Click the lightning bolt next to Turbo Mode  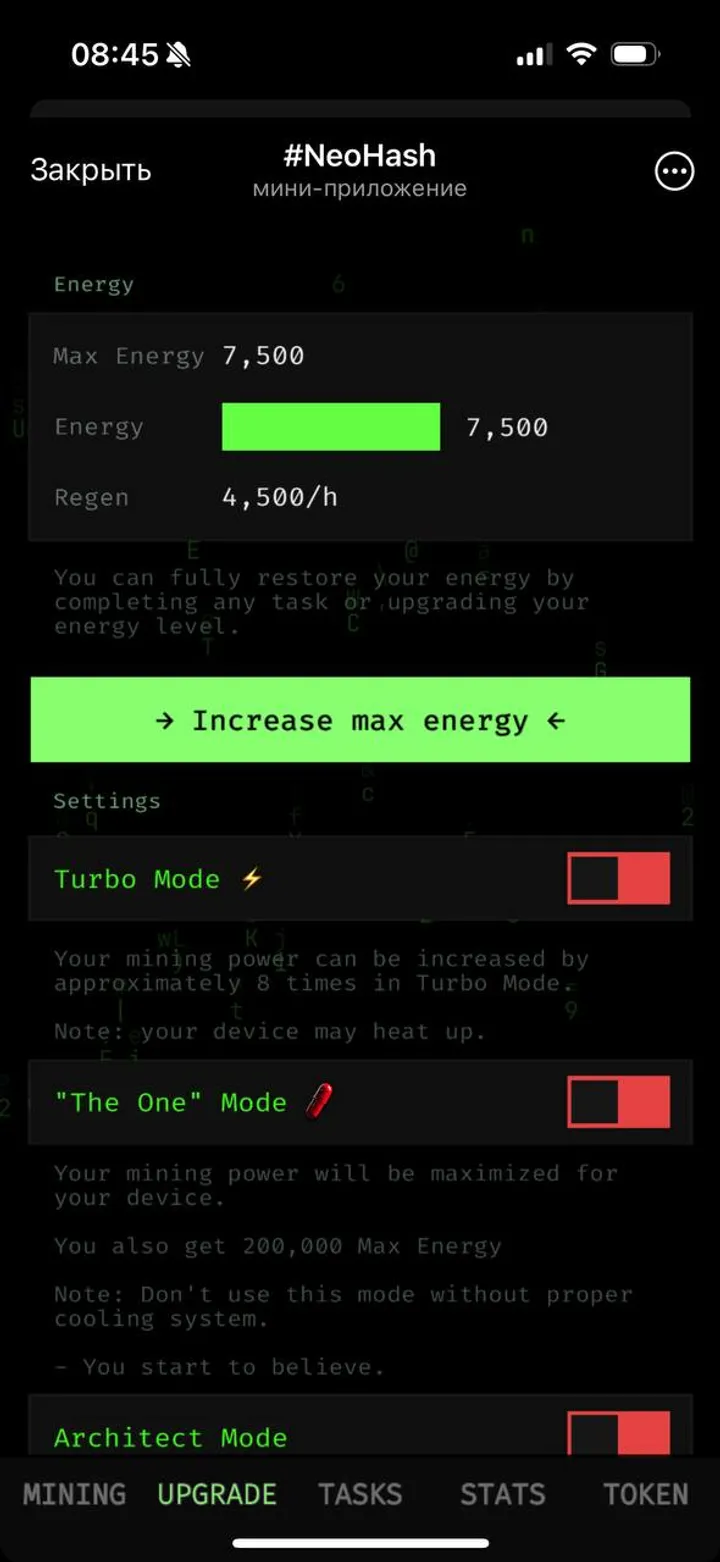(250, 878)
